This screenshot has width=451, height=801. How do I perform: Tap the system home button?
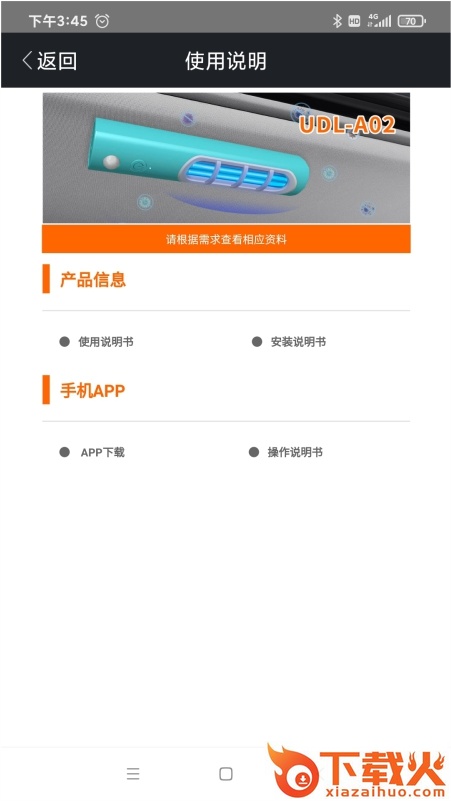pyautogui.click(x=226, y=773)
